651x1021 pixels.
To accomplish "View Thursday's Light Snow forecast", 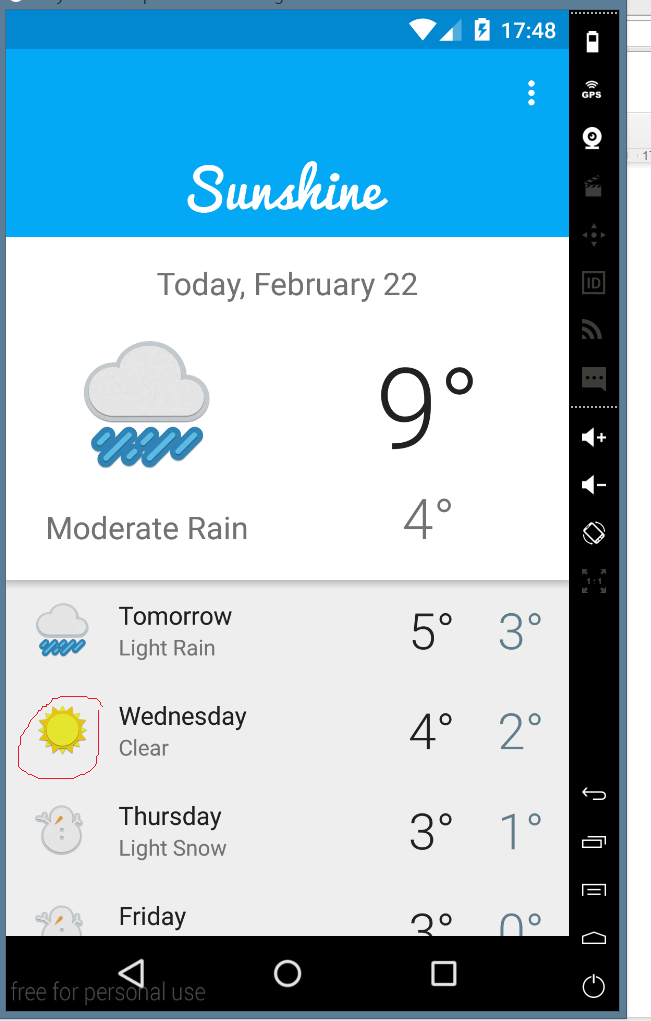I will pos(287,831).
